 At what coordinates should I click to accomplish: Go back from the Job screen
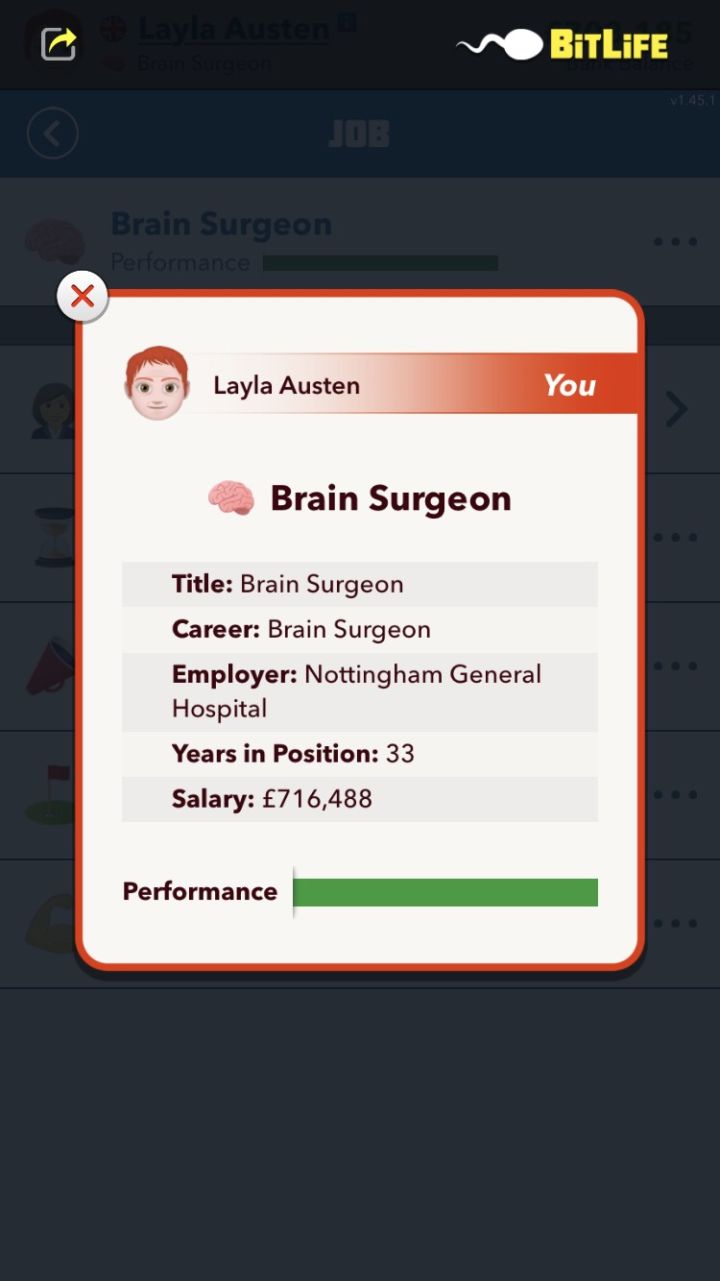[52, 133]
